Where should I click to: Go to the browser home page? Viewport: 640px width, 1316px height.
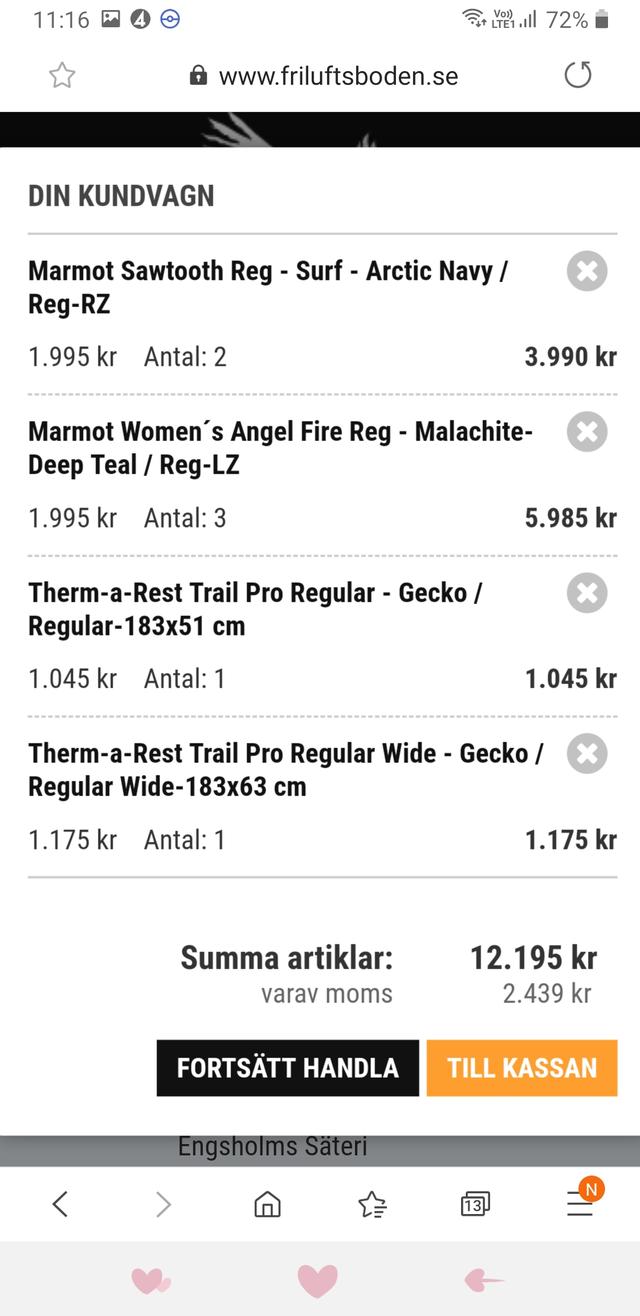tap(267, 1204)
